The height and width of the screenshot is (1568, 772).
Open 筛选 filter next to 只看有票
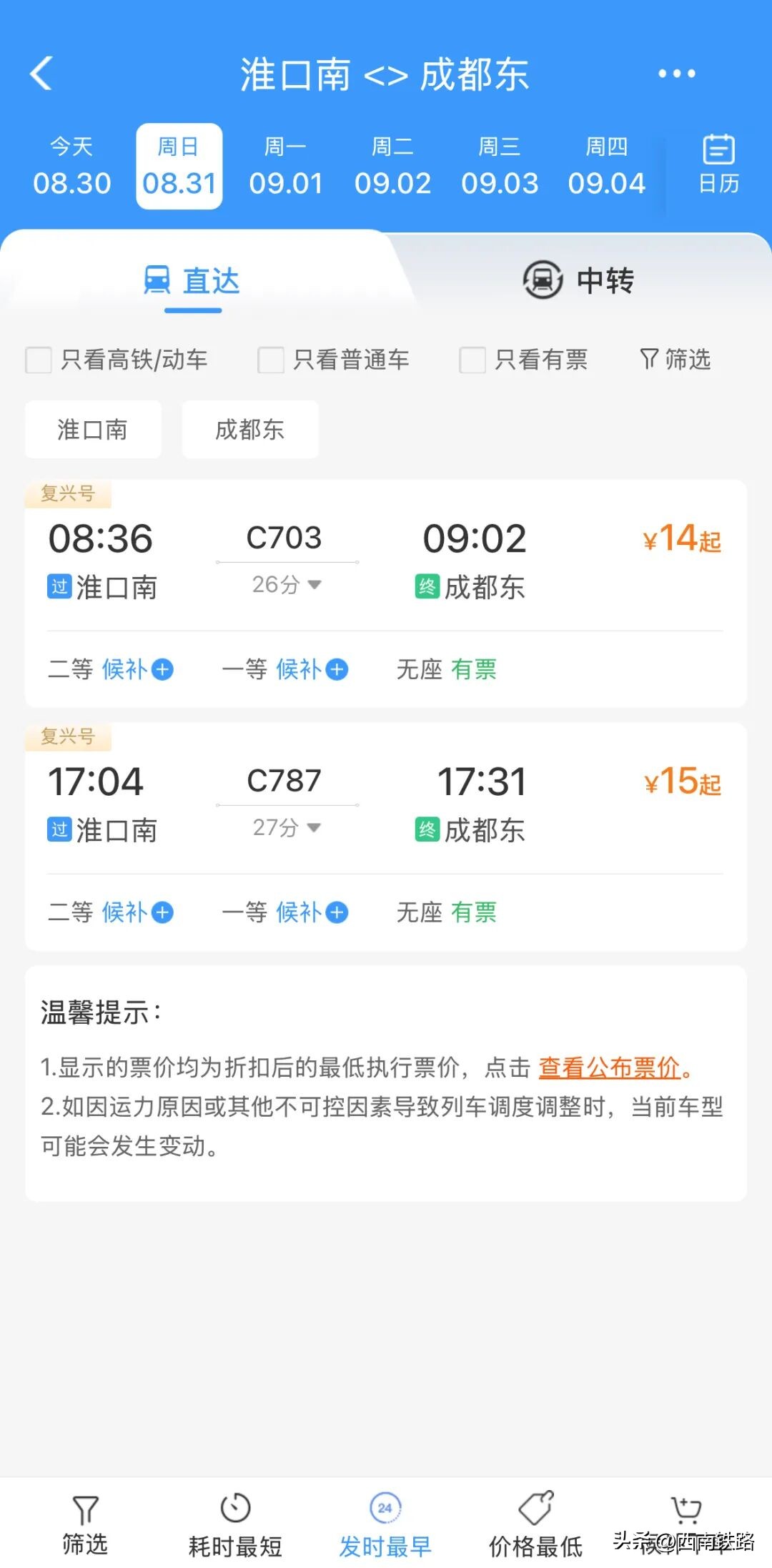pyautogui.click(x=675, y=360)
